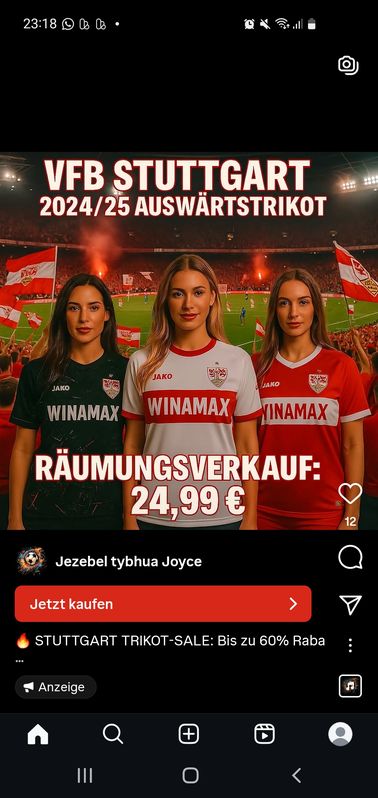Go back with system back button
This screenshot has height=798, width=378.
[x=297, y=776]
